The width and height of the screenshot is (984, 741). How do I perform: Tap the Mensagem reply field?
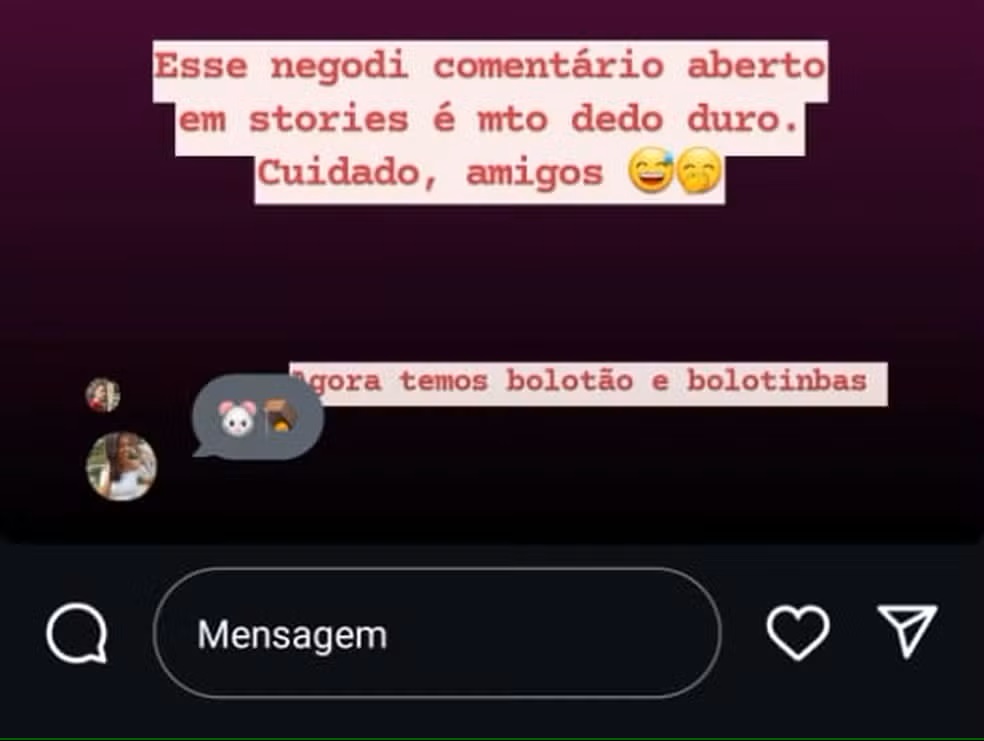437,634
